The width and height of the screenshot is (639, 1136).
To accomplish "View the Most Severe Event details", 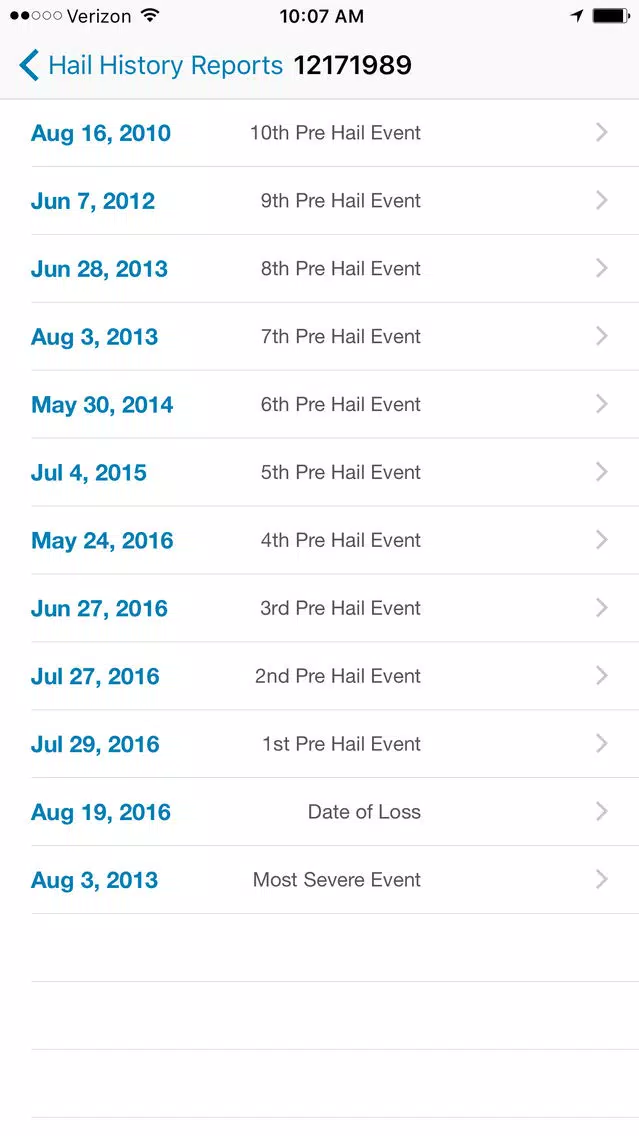I will [320, 880].
